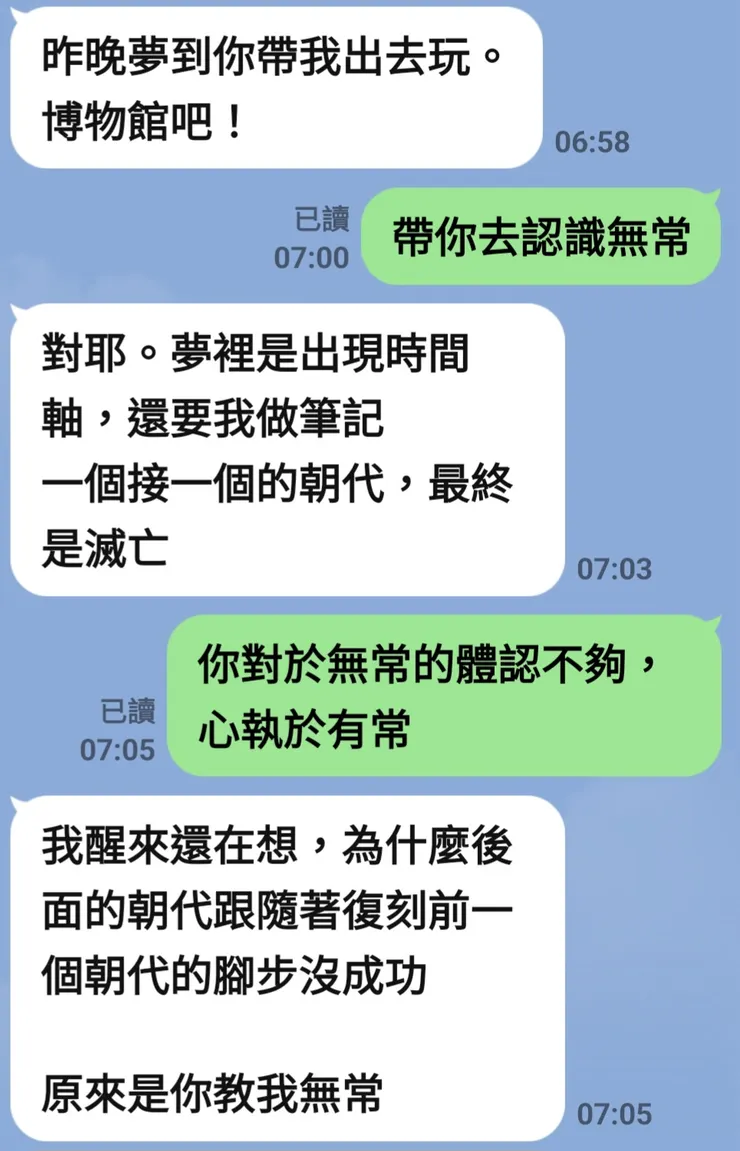
Task: Click the text 博物館吧！ in the first message
Action: pyautogui.click(x=140, y=117)
